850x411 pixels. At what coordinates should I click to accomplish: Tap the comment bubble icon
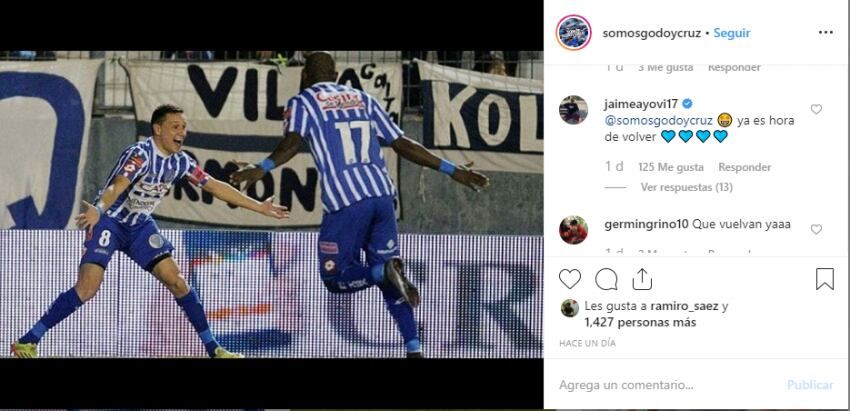(x=606, y=279)
